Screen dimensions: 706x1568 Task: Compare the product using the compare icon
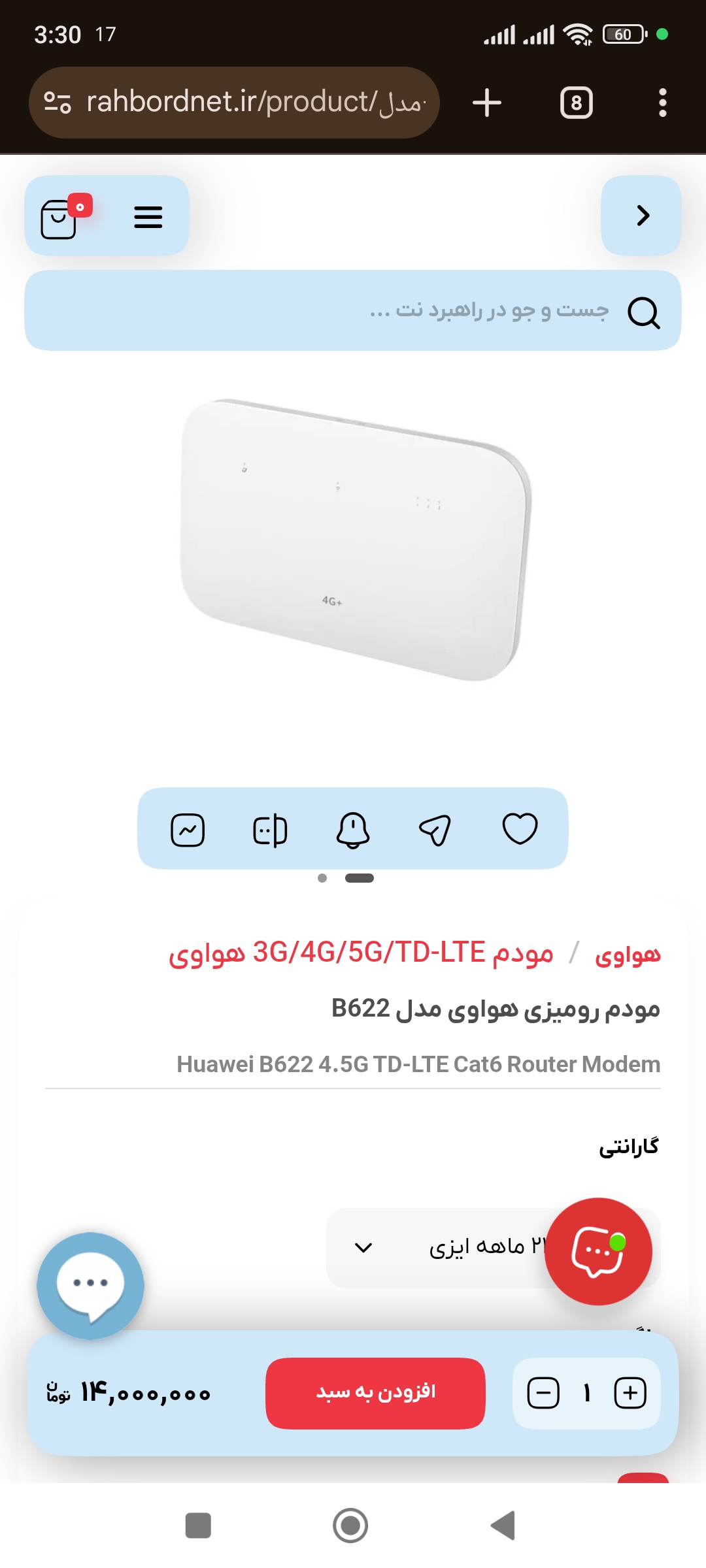point(270,830)
